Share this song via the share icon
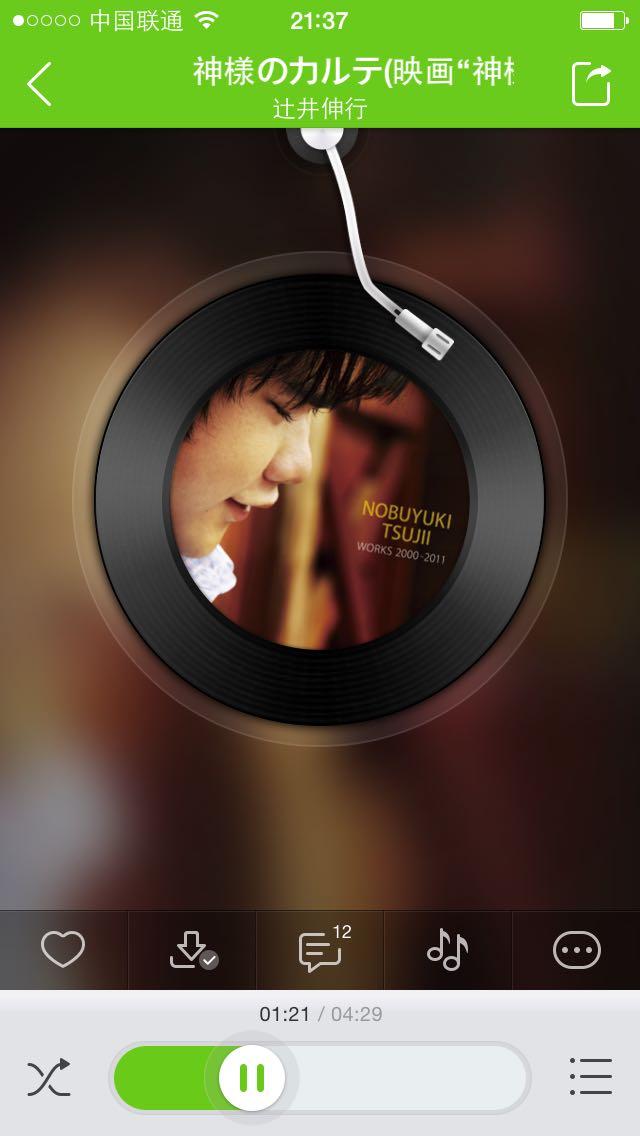The image size is (640, 1136). pyautogui.click(x=591, y=84)
